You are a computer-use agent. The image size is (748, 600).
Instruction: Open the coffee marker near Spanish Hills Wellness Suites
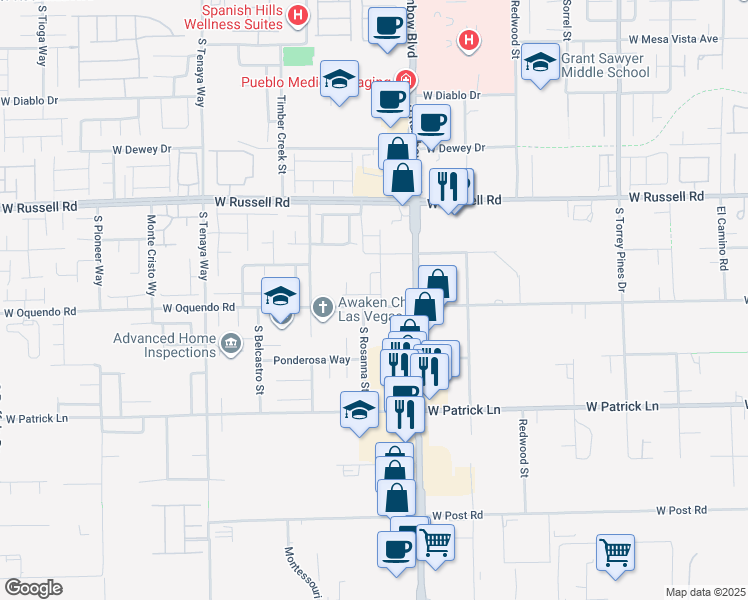pyautogui.click(x=387, y=30)
